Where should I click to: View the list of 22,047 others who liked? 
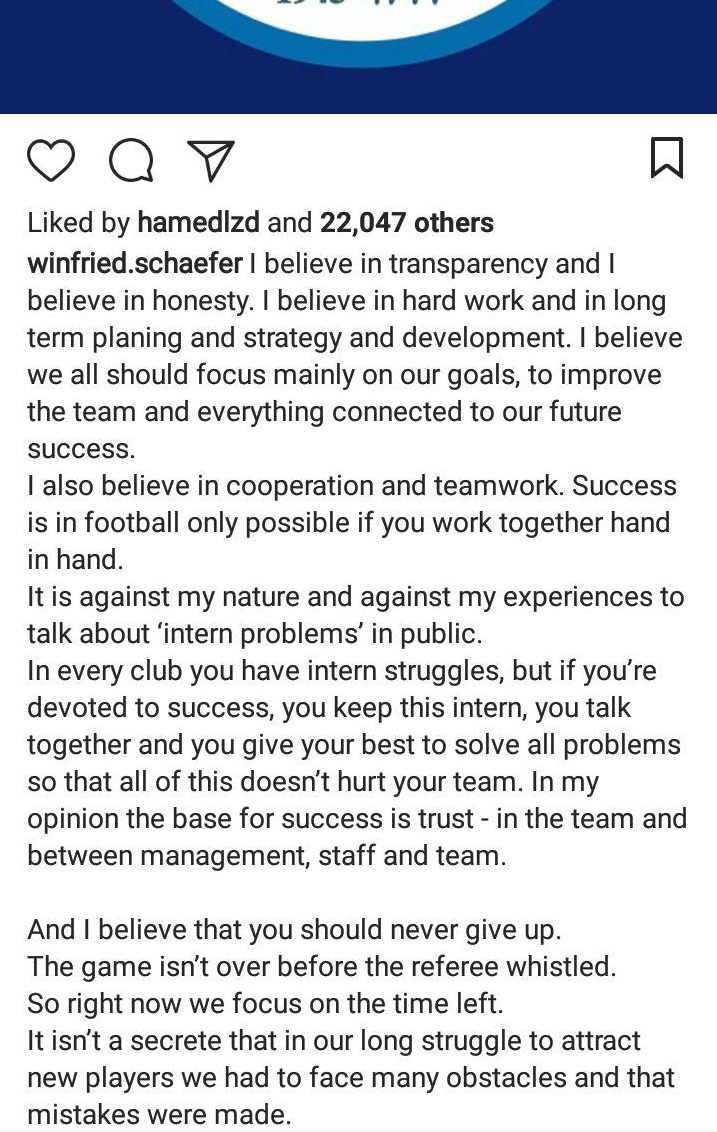406,222
